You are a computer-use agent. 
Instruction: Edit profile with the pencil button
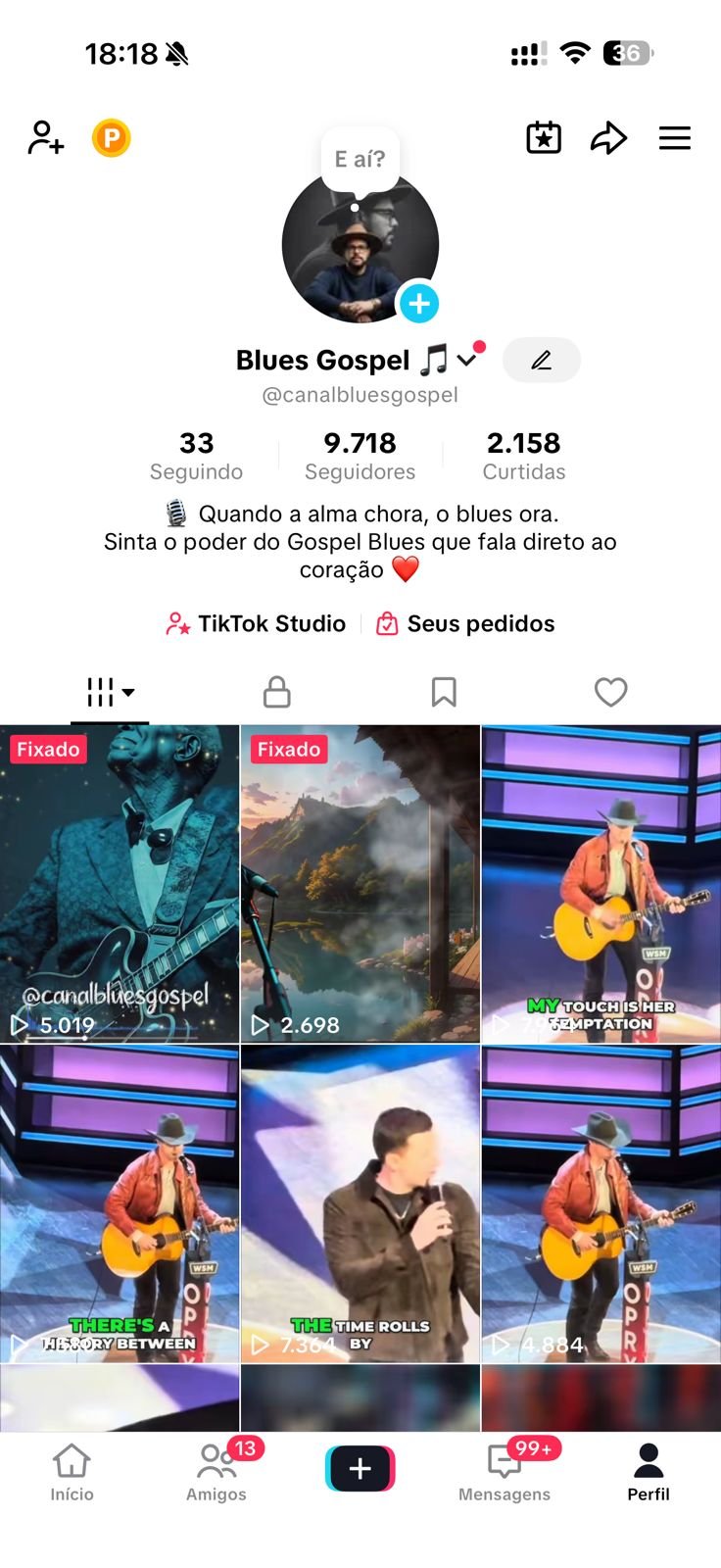coord(541,361)
